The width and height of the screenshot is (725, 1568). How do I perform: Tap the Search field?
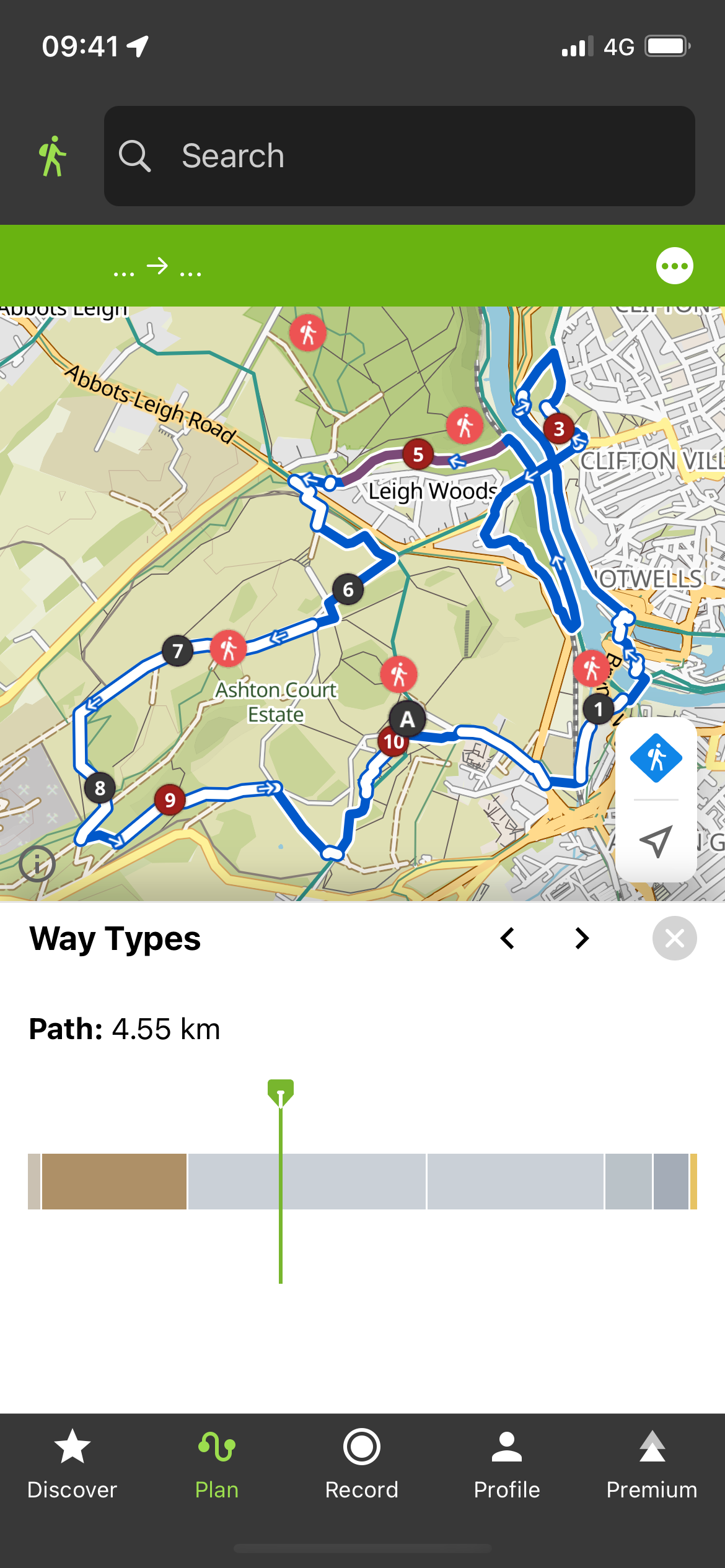point(399,156)
